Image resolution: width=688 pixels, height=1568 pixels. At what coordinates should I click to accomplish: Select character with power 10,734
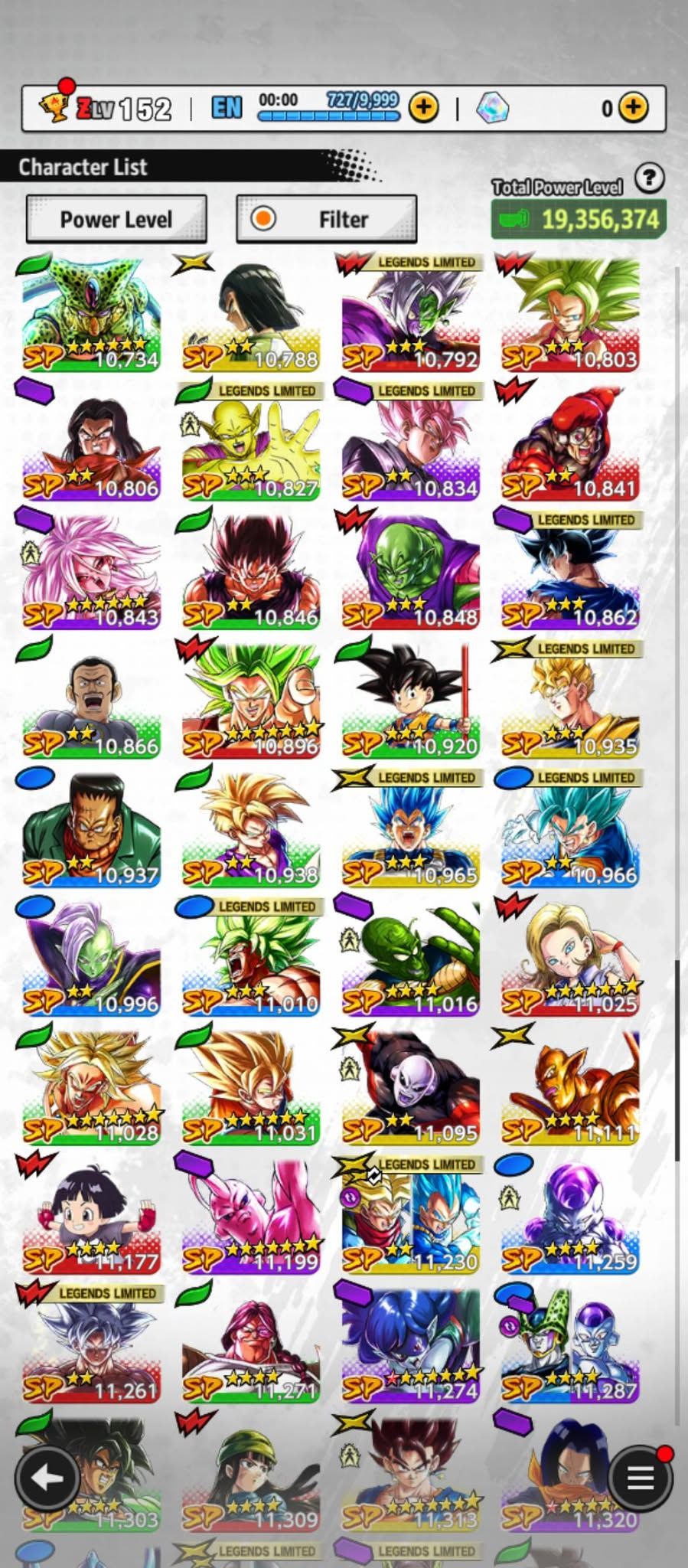click(91, 315)
